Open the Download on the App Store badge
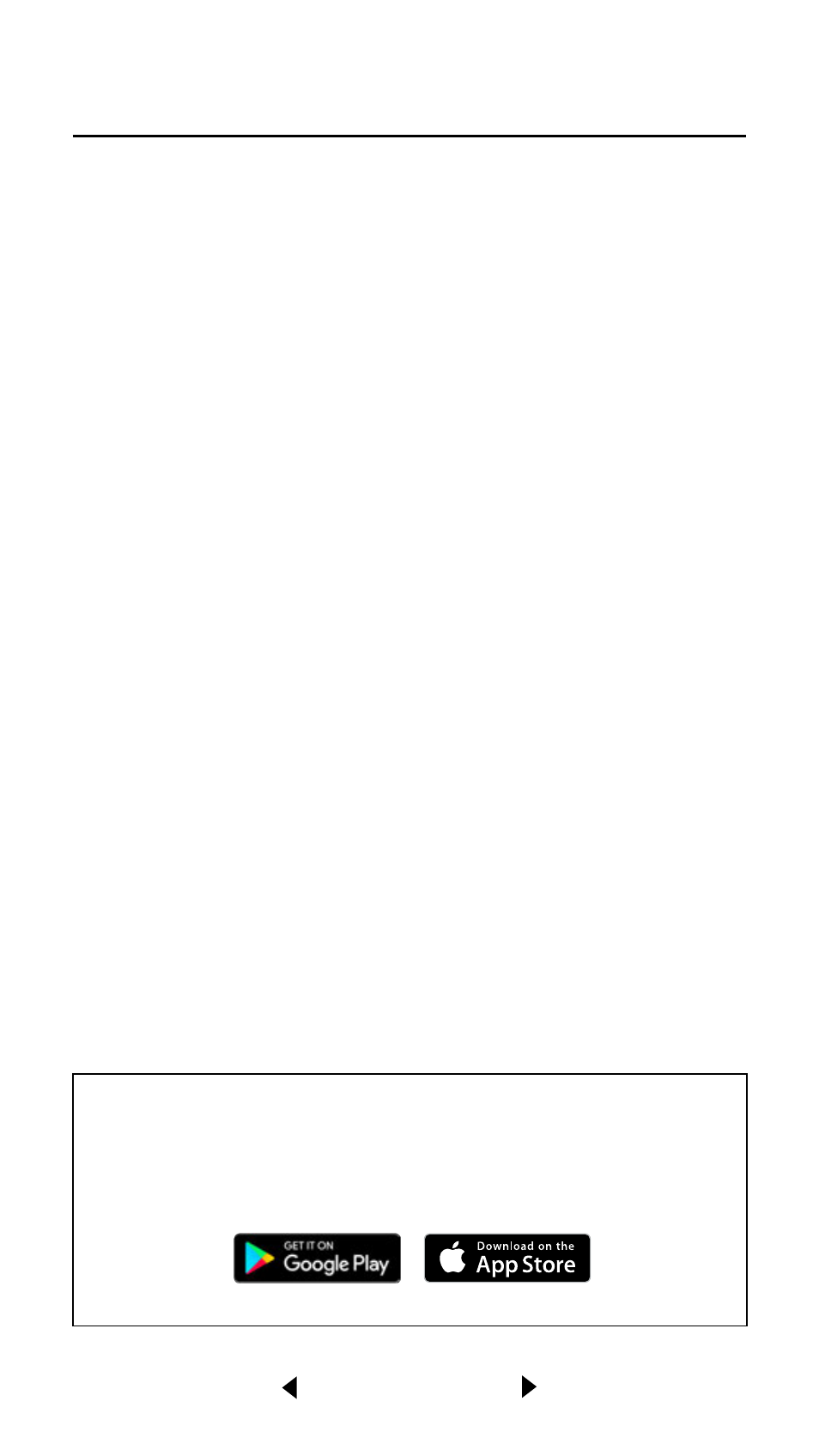The image size is (819, 1456). pos(507,1258)
